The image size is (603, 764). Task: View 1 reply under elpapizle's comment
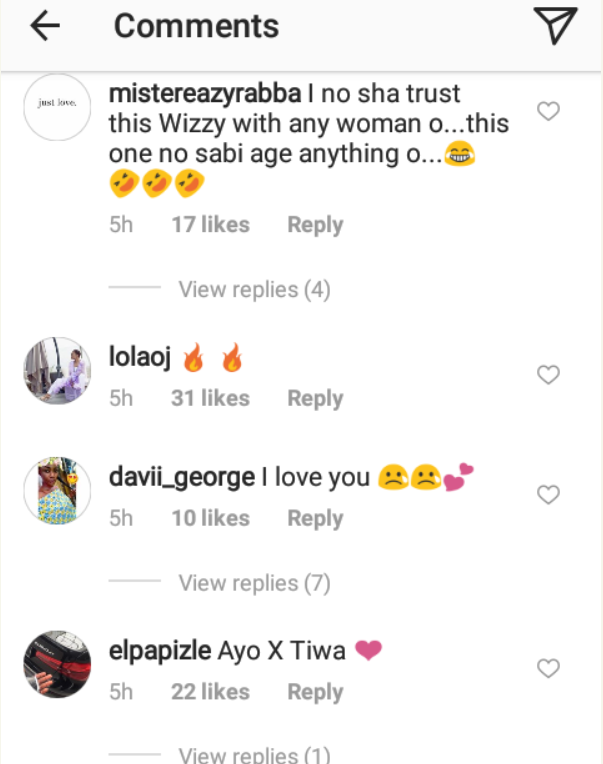[x=254, y=755]
